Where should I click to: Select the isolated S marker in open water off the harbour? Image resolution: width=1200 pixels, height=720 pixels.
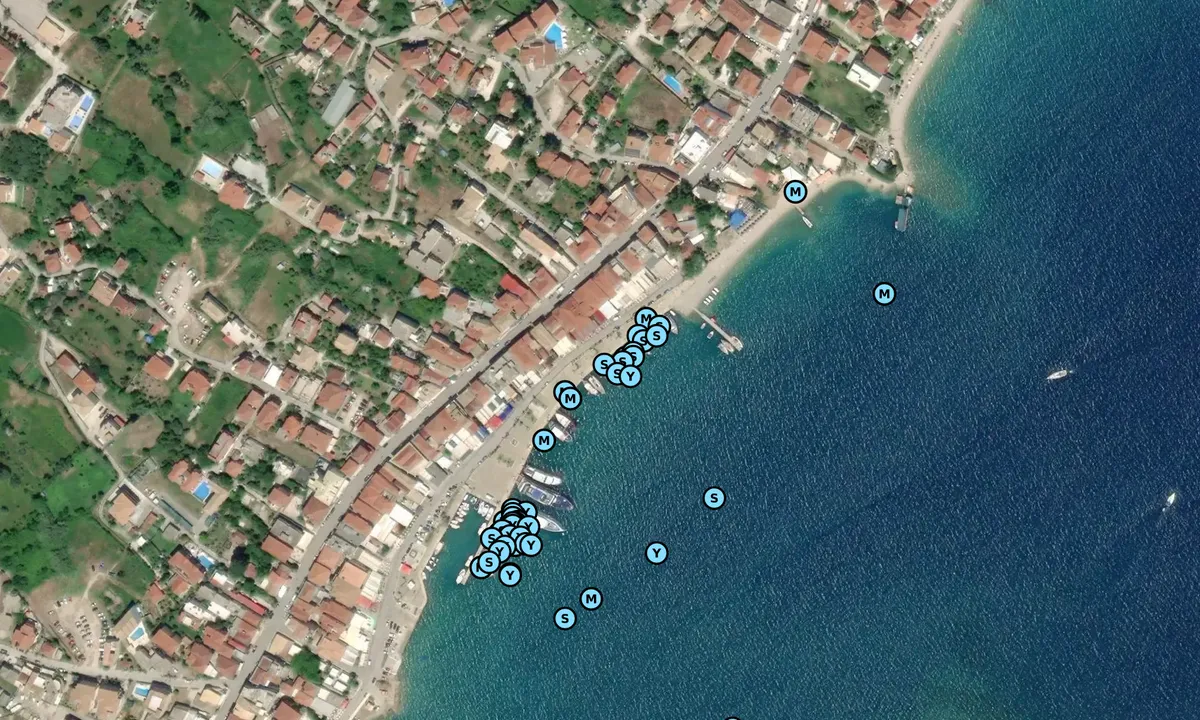click(714, 497)
